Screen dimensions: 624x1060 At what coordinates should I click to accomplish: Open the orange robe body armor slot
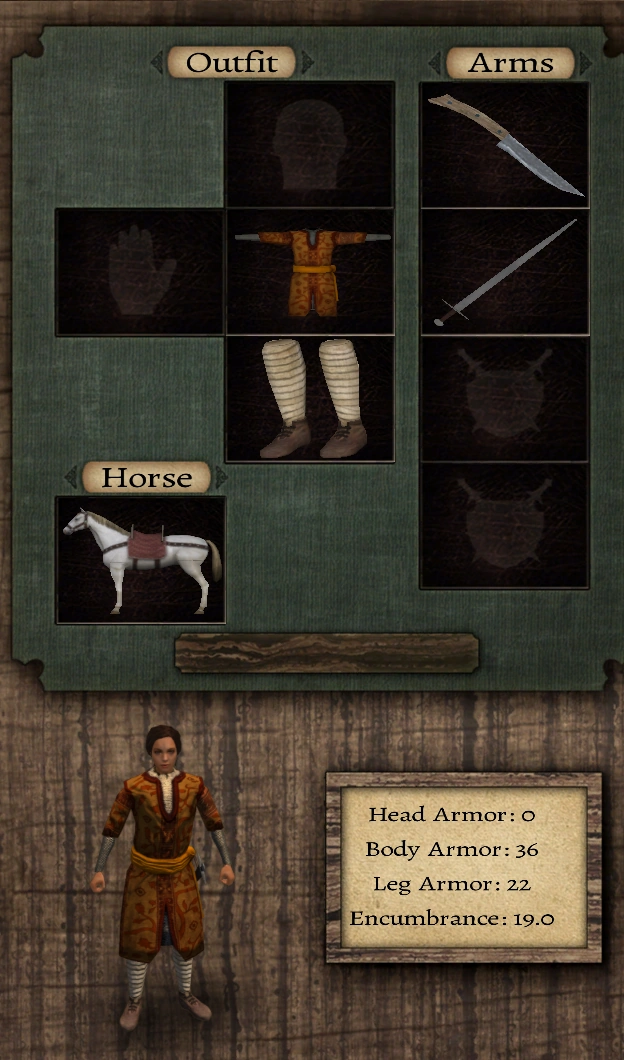[310, 271]
